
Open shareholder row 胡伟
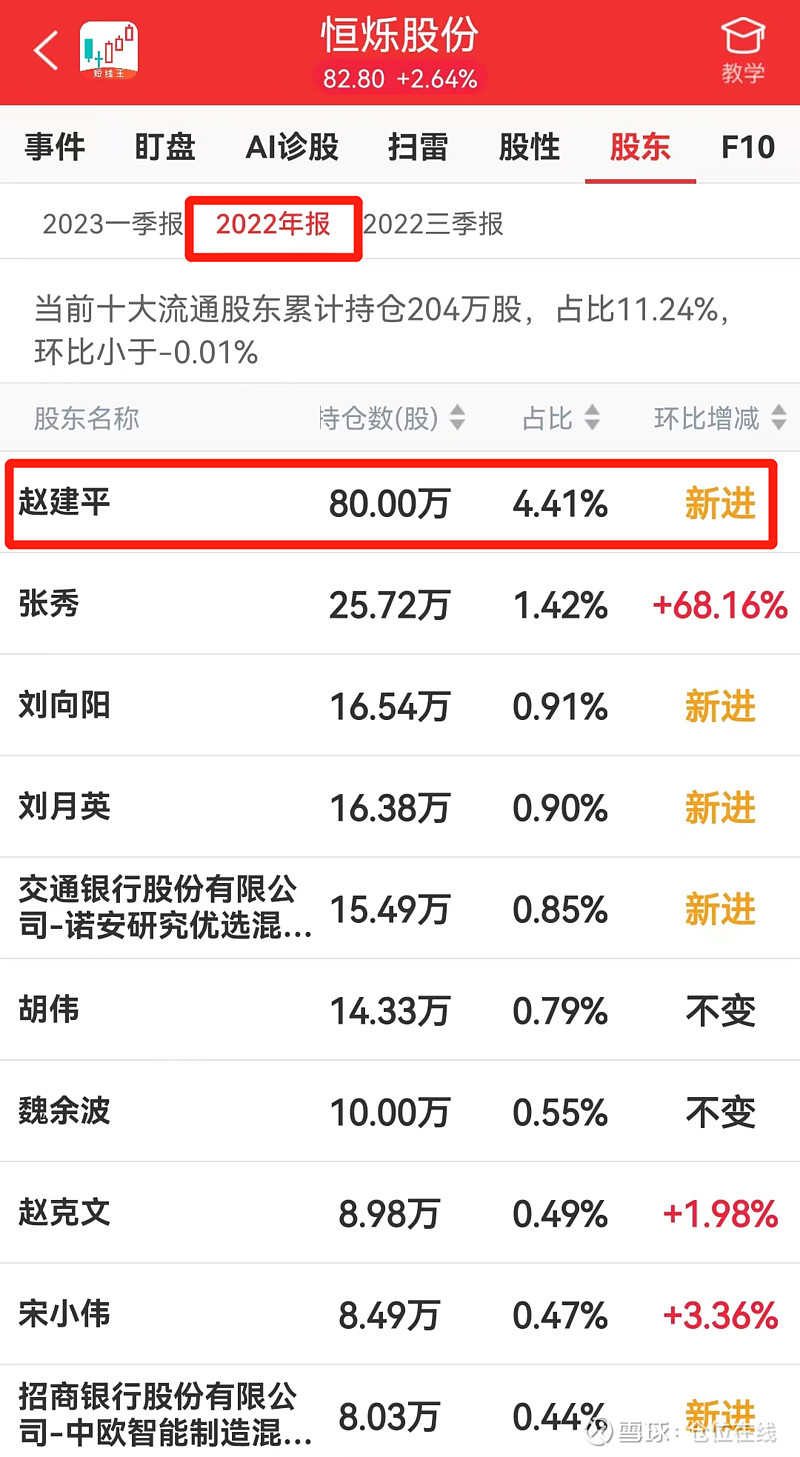click(x=390, y=1011)
